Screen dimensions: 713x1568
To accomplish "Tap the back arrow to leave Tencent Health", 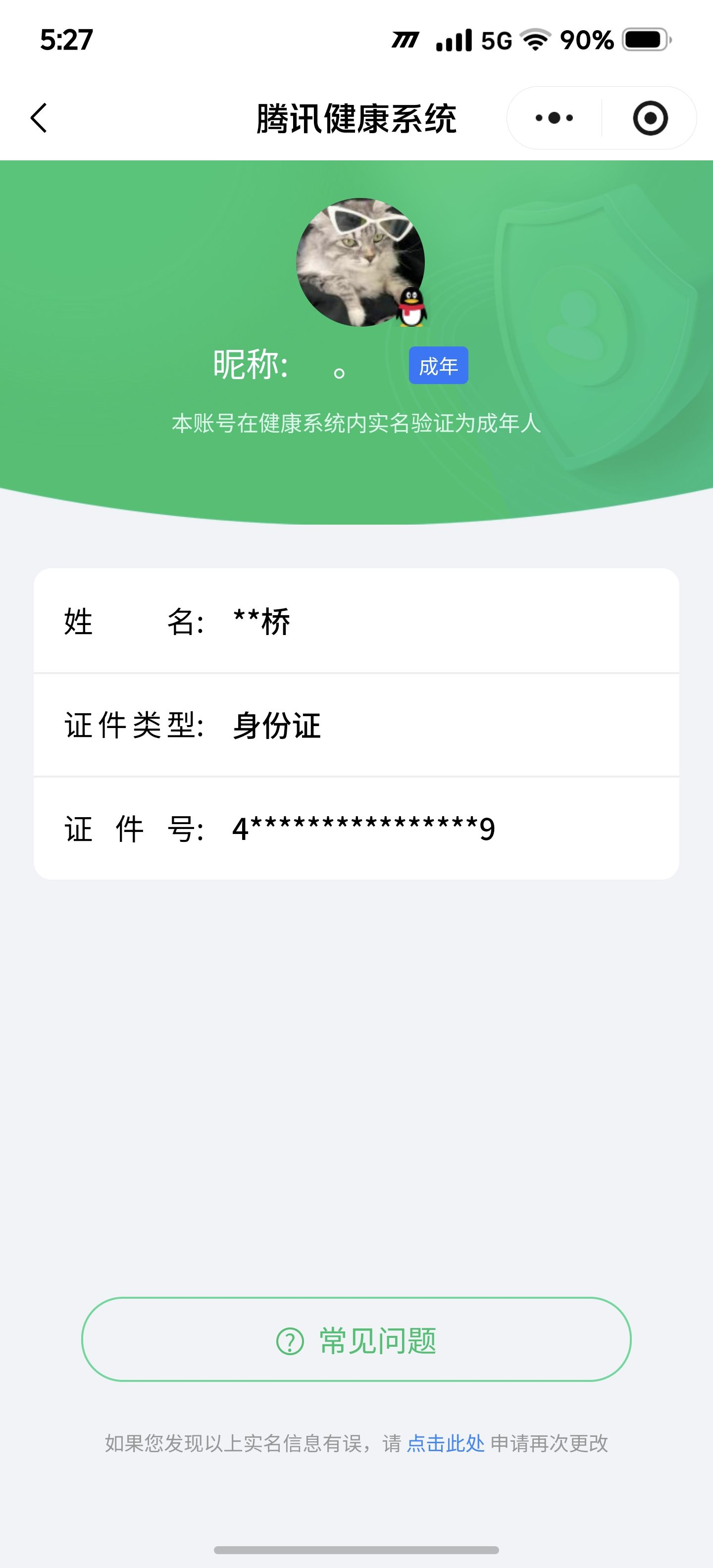I will 38,119.
